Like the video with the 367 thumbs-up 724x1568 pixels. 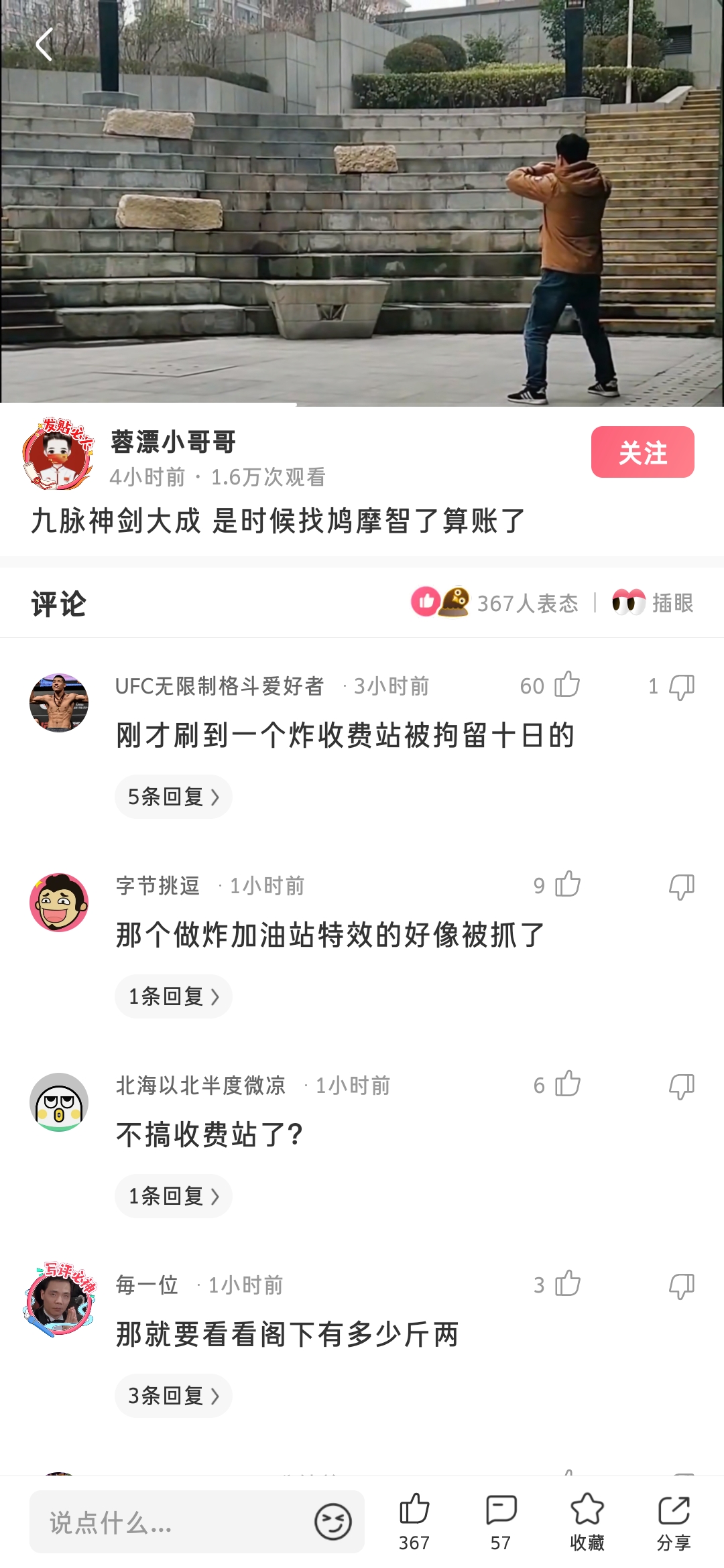414,1521
